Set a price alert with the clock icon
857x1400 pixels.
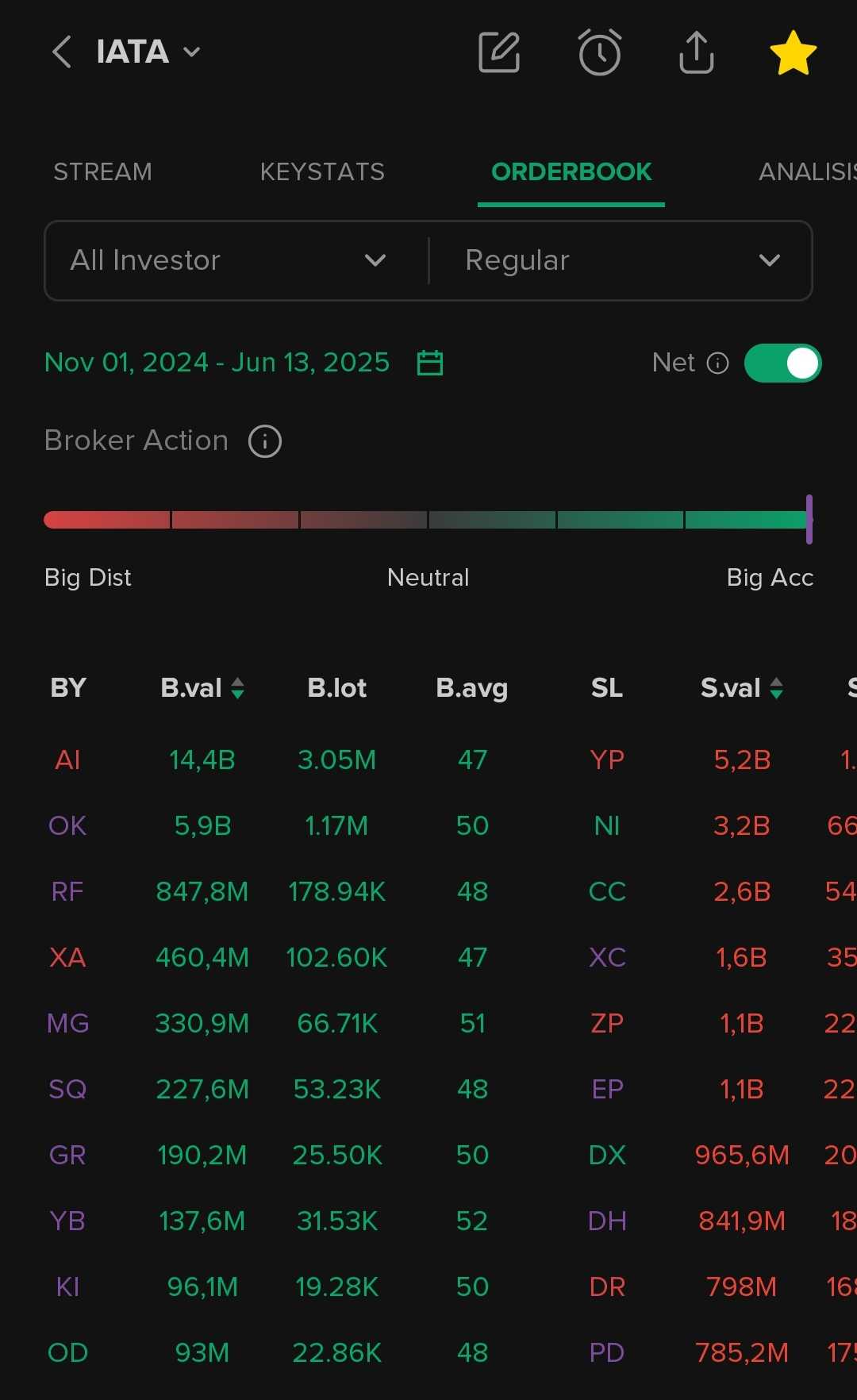(x=599, y=52)
